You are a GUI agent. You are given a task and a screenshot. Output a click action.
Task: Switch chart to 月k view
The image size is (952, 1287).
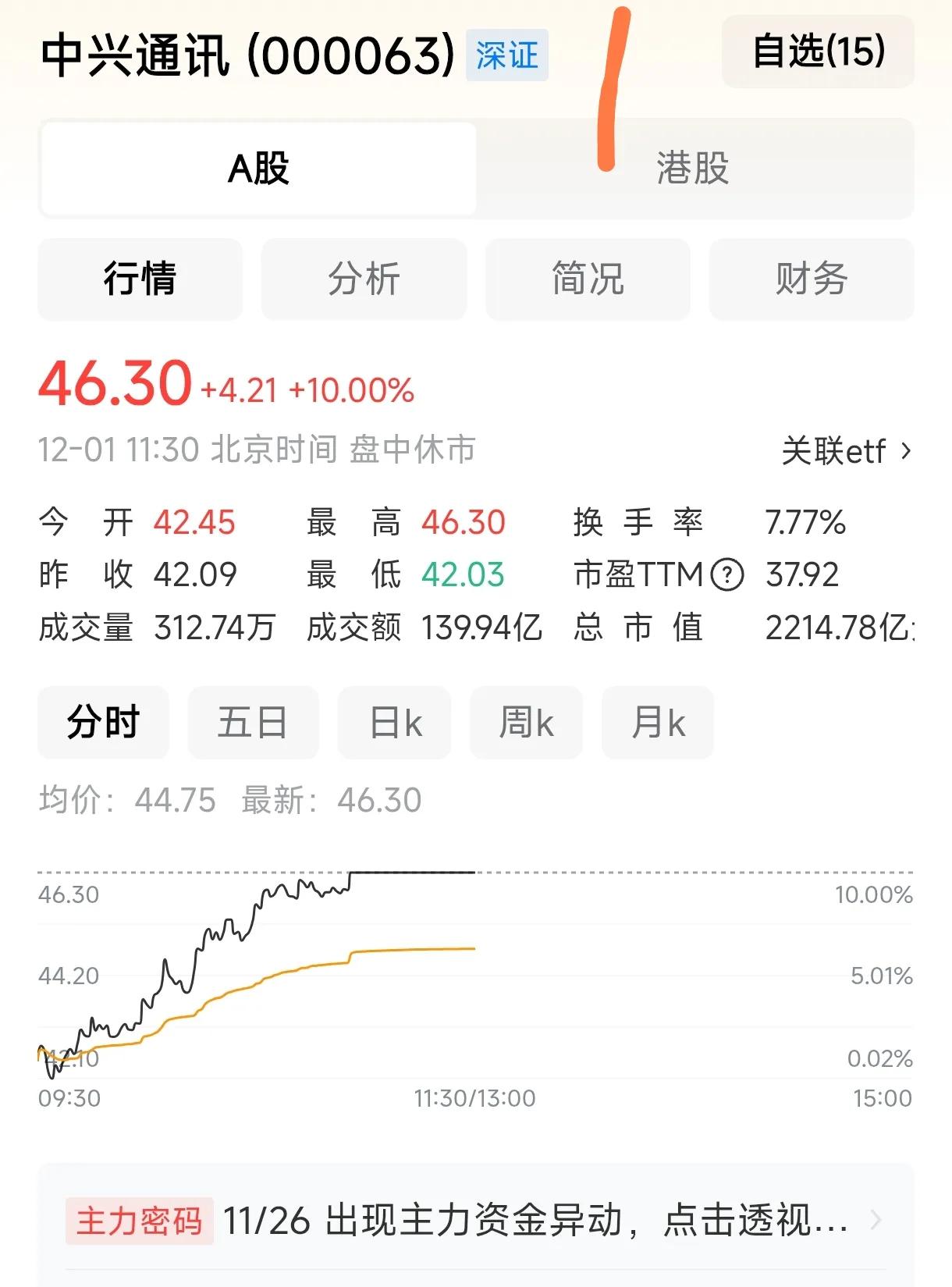pos(657,723)
